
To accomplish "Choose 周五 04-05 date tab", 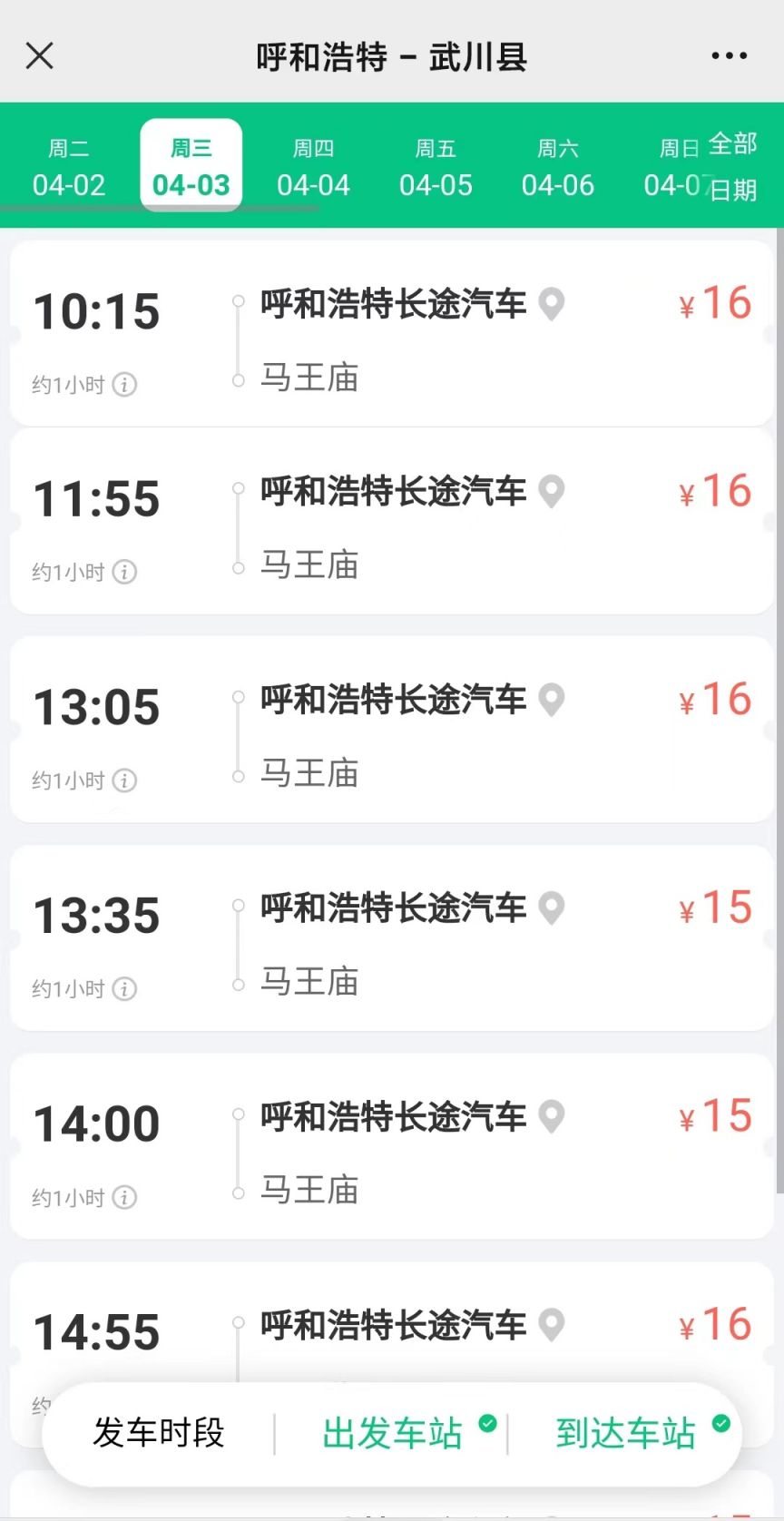I will tap(436, 167).
